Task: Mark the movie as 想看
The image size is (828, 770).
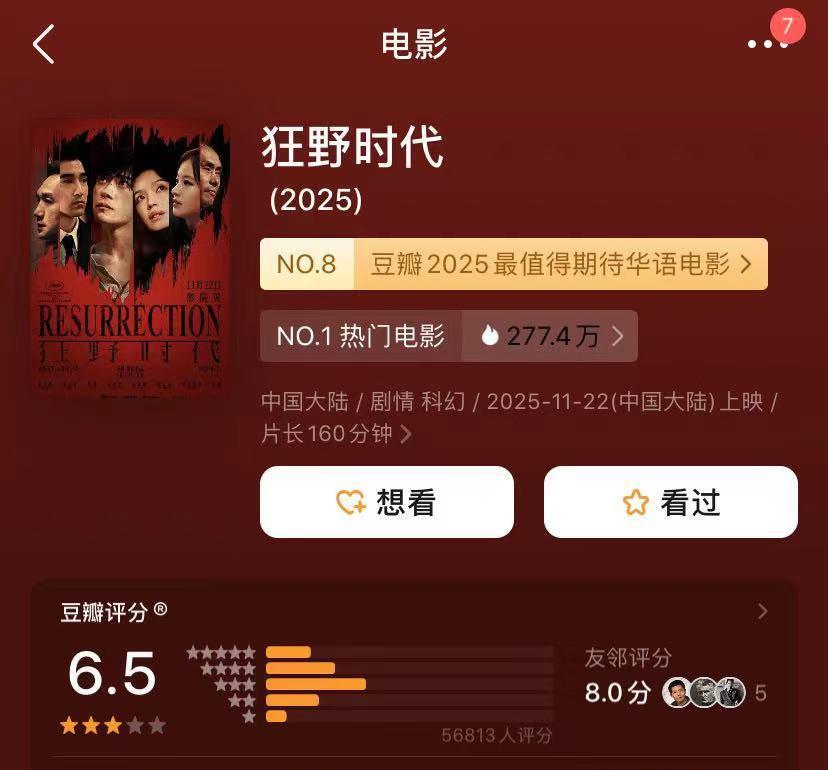Action: click(x=386, y=502)
